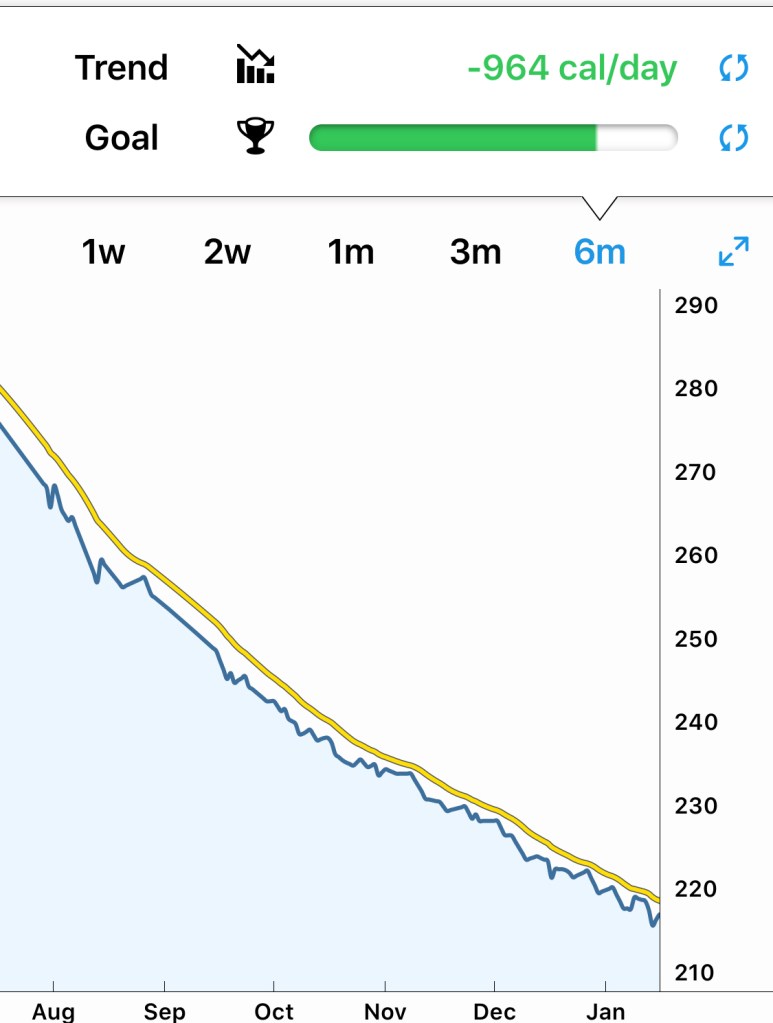Select the 2w time range
The image size is (773, 1023).
(x=227, y=252)
